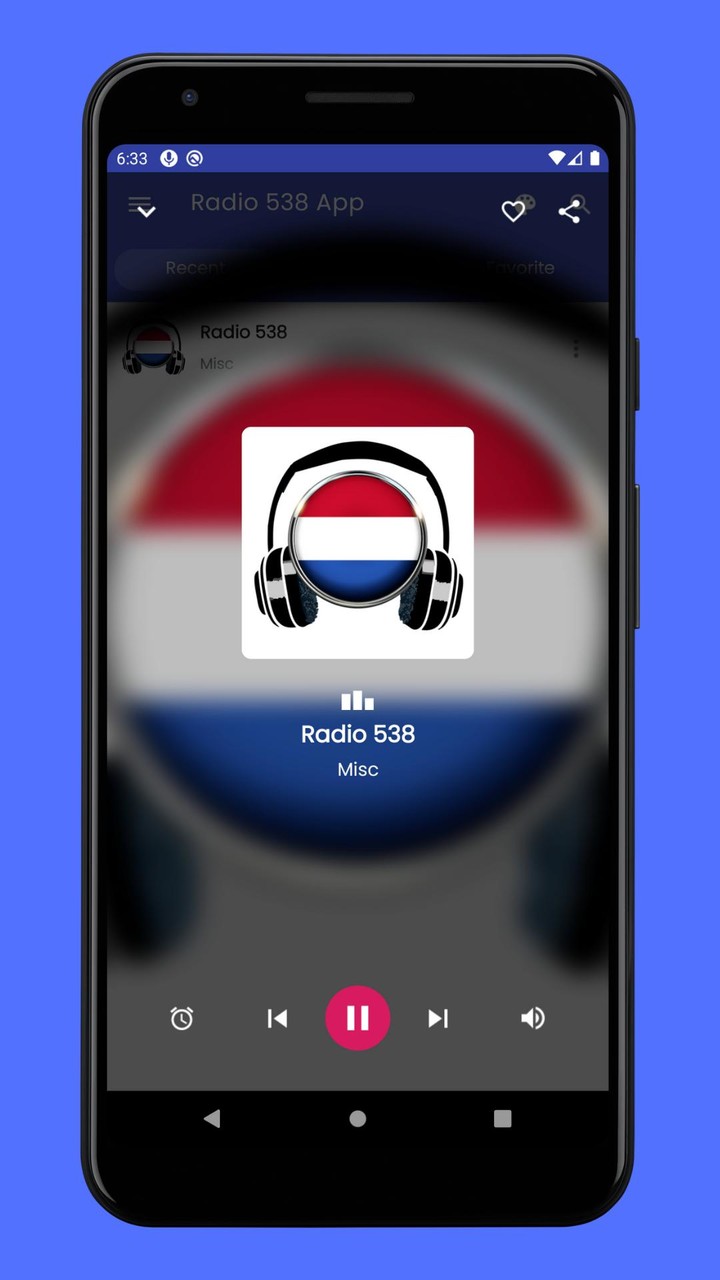Viewport: 720px width, 1280px height.
Task: Skip to the next station
Action: click(x=437, y=1019)
